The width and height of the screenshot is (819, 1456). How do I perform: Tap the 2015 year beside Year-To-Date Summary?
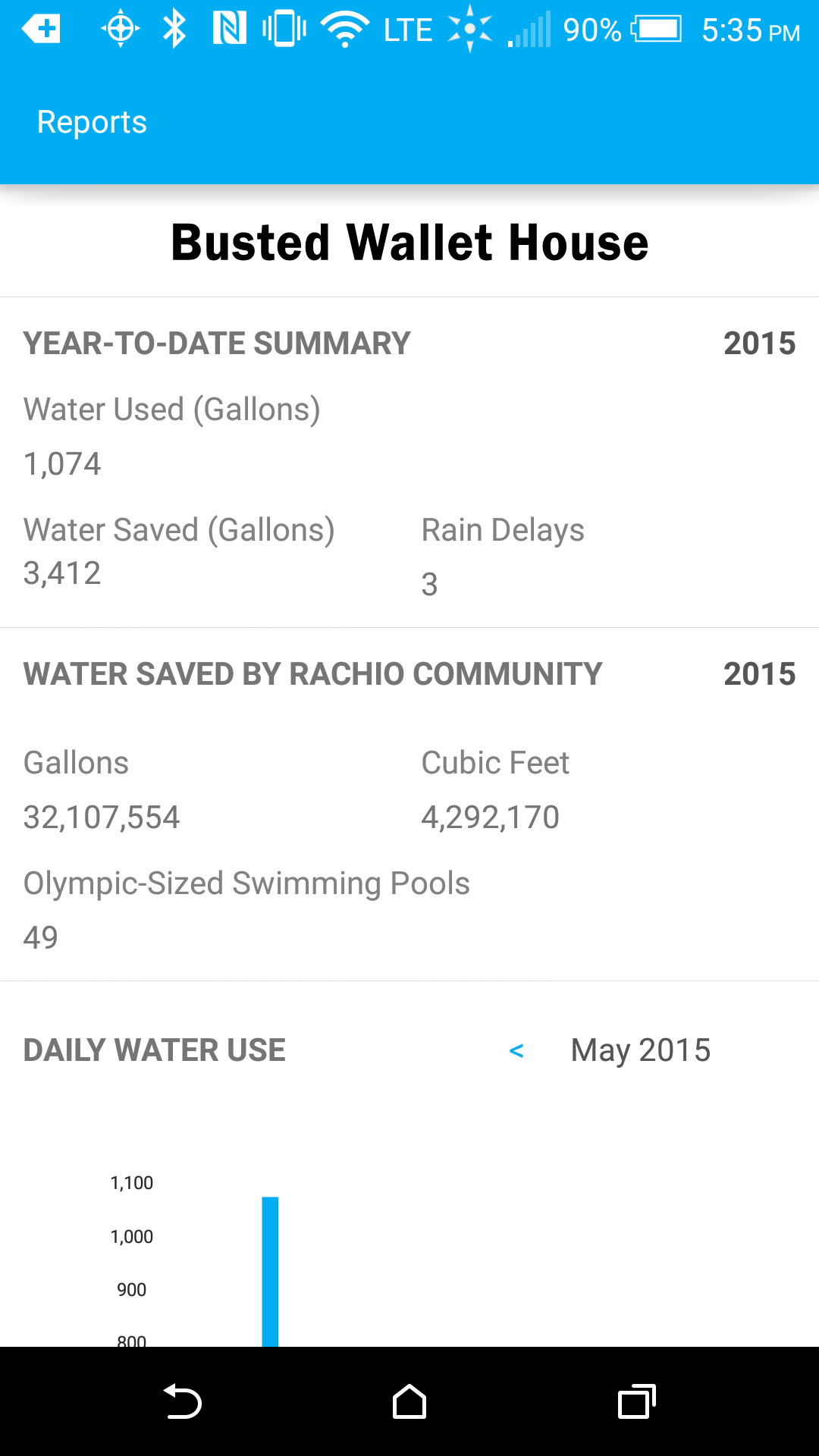click(x=759, y=343)
